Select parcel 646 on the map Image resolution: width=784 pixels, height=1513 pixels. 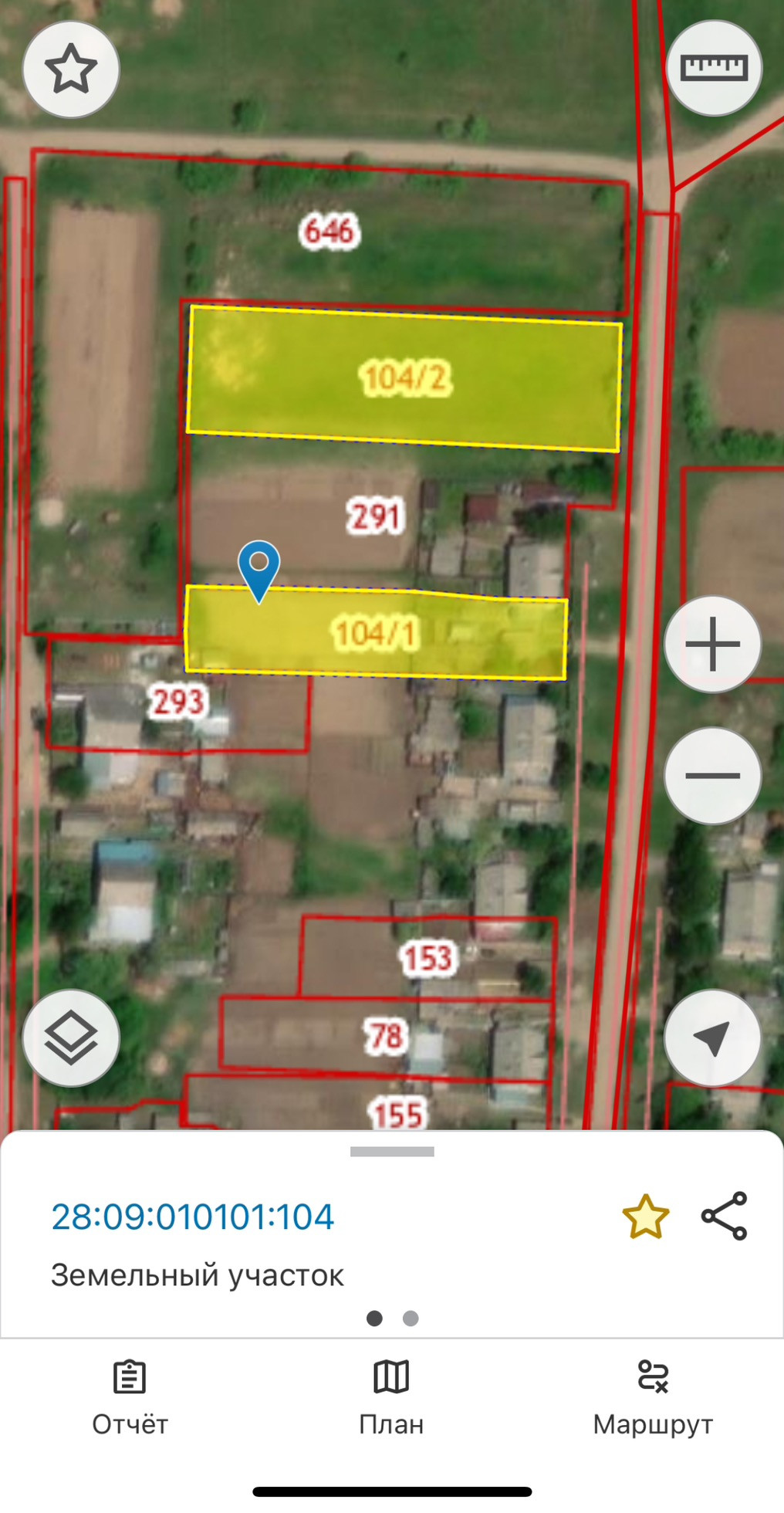click(x=329, y=231)
